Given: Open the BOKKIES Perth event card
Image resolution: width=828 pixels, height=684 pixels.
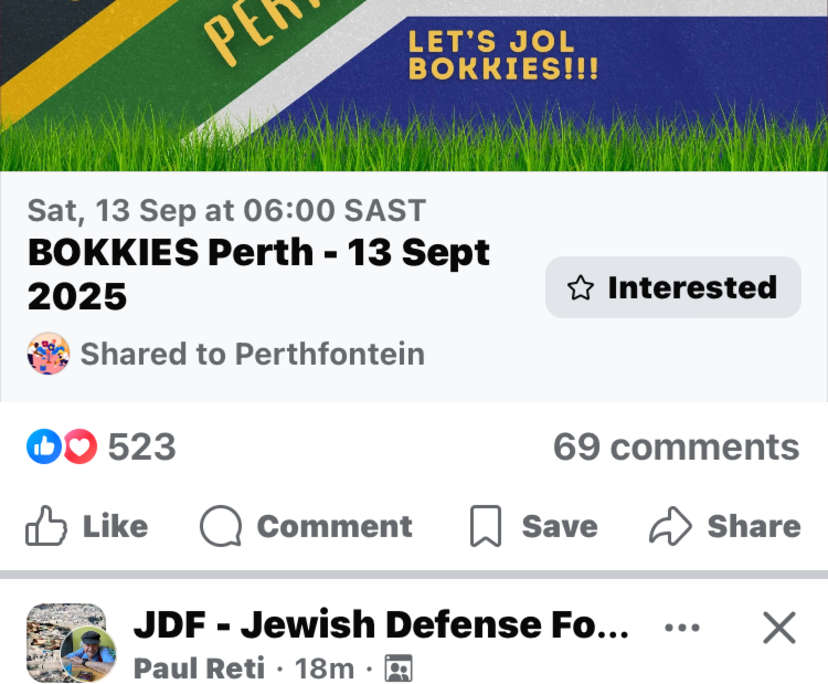Looking at the screenshot, I should pyautogui.click(x=259, y=267).
